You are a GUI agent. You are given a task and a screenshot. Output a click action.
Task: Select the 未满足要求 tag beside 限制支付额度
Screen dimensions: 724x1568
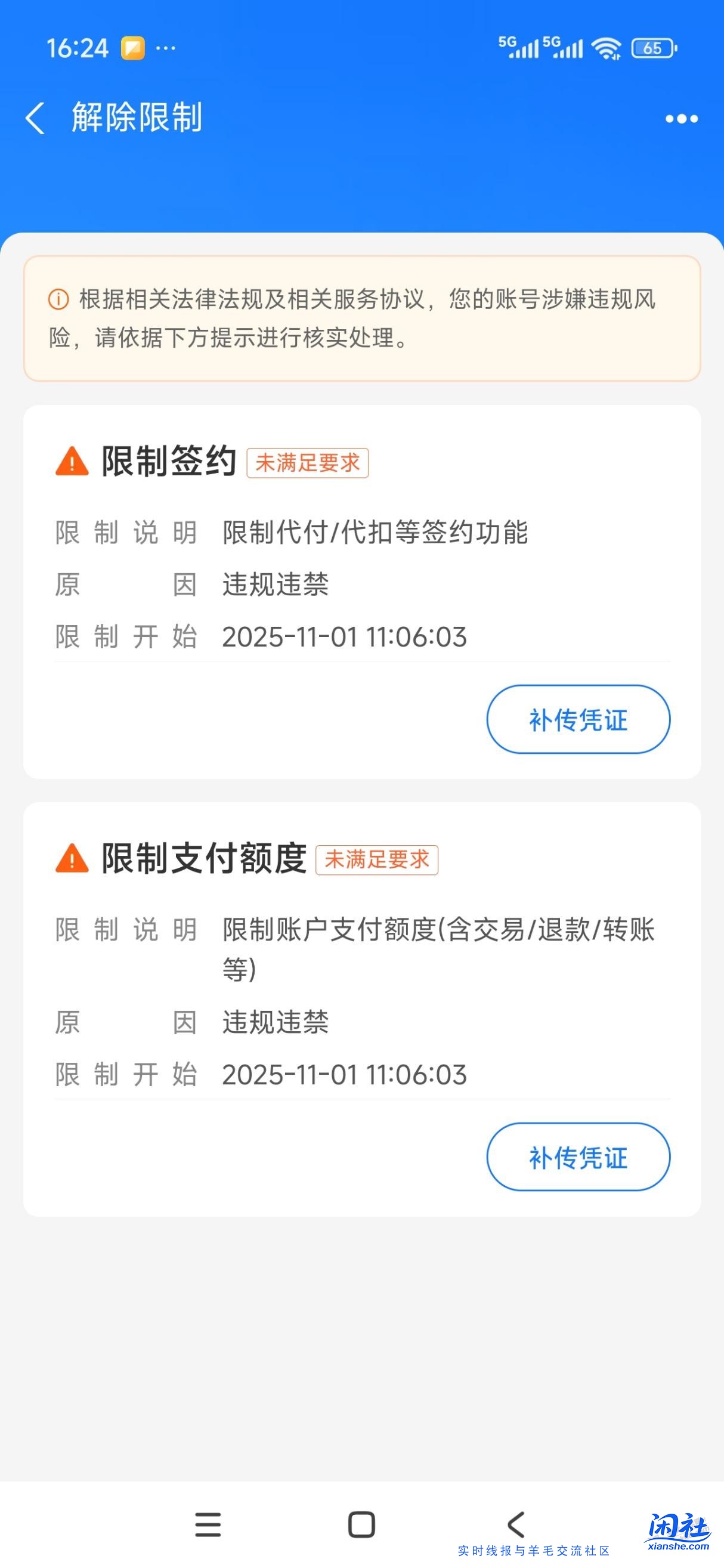pos(378,860)
